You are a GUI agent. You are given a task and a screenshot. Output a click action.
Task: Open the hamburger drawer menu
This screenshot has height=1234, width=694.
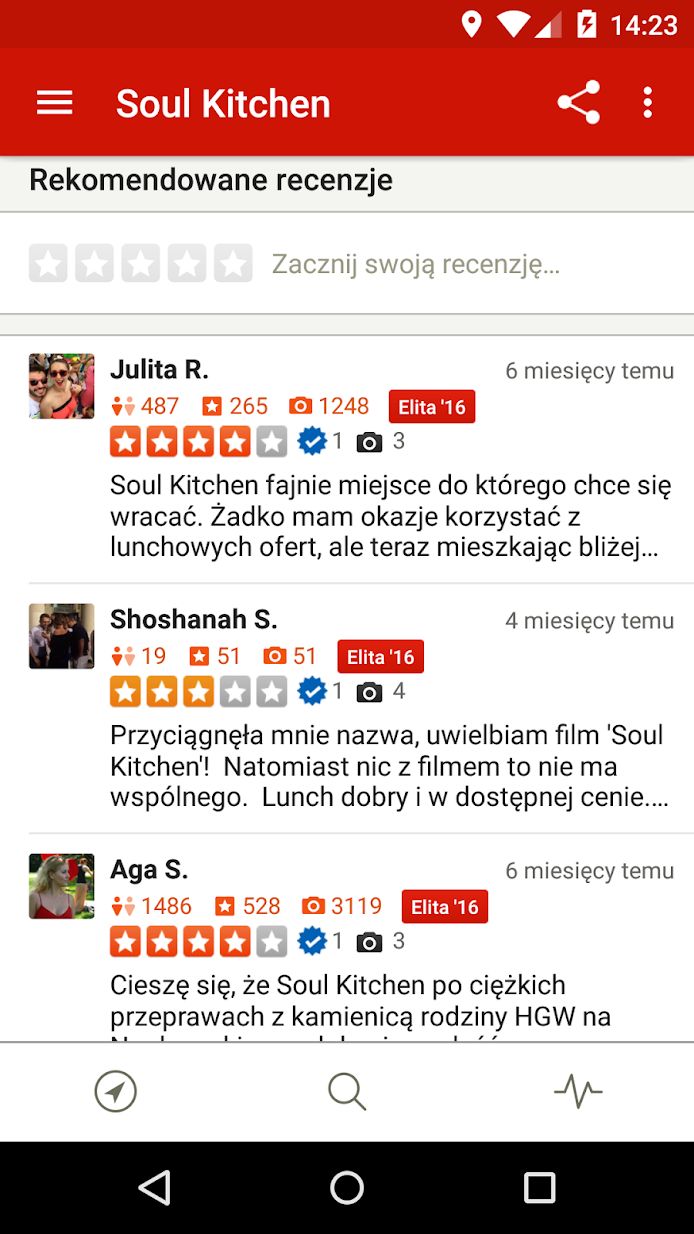click(x=54, y=103)
